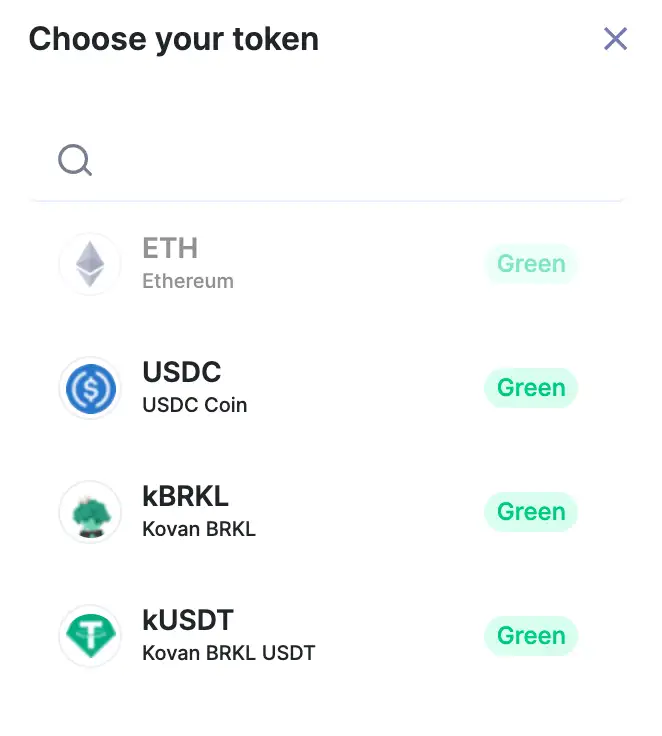Viewport: 662px width, 736px height.
Task: Close the Choose your token dialog
Action: [615, 39]
